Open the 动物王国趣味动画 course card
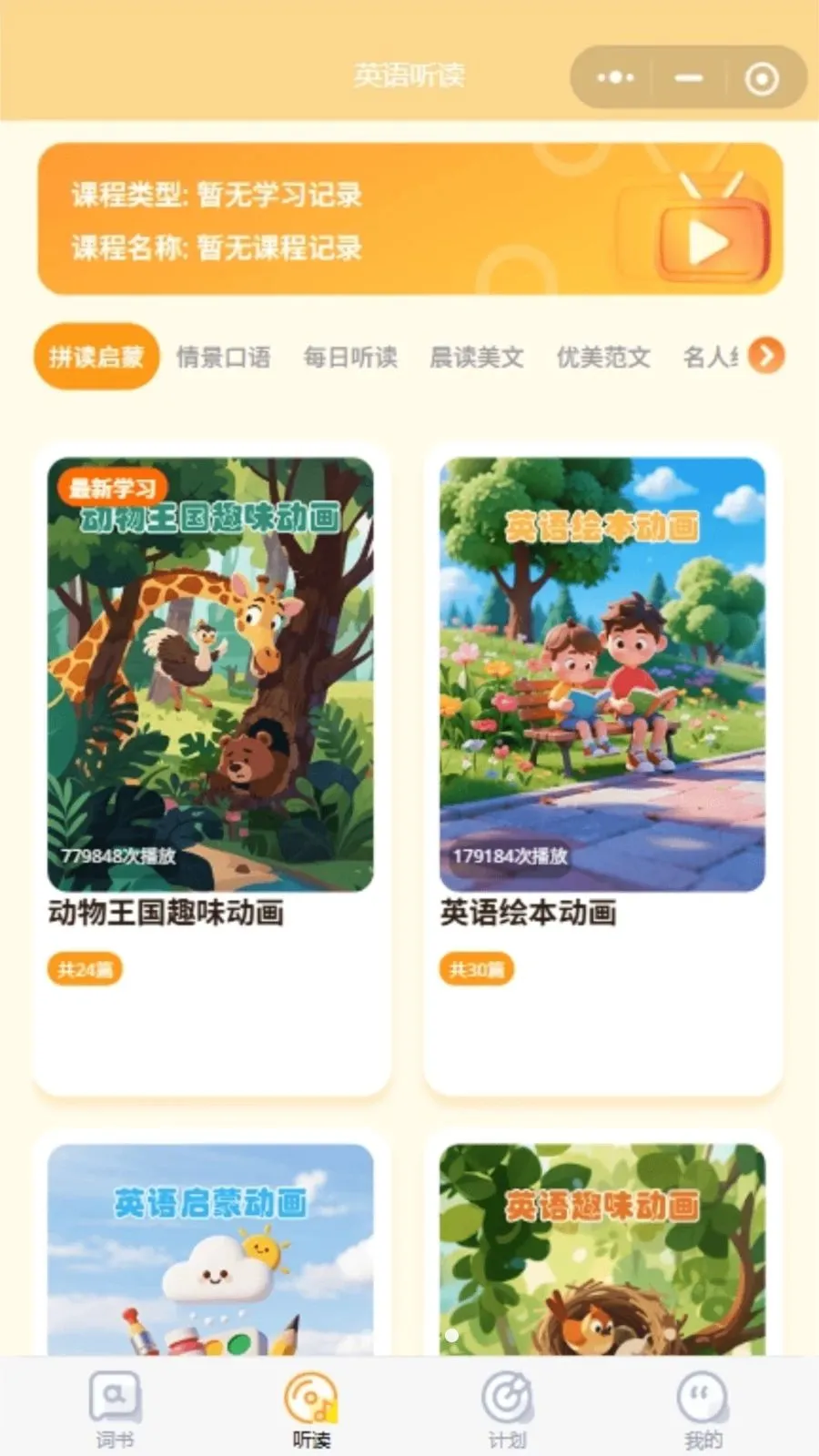Screen dimensions: 819x1456 pos(211,769)
